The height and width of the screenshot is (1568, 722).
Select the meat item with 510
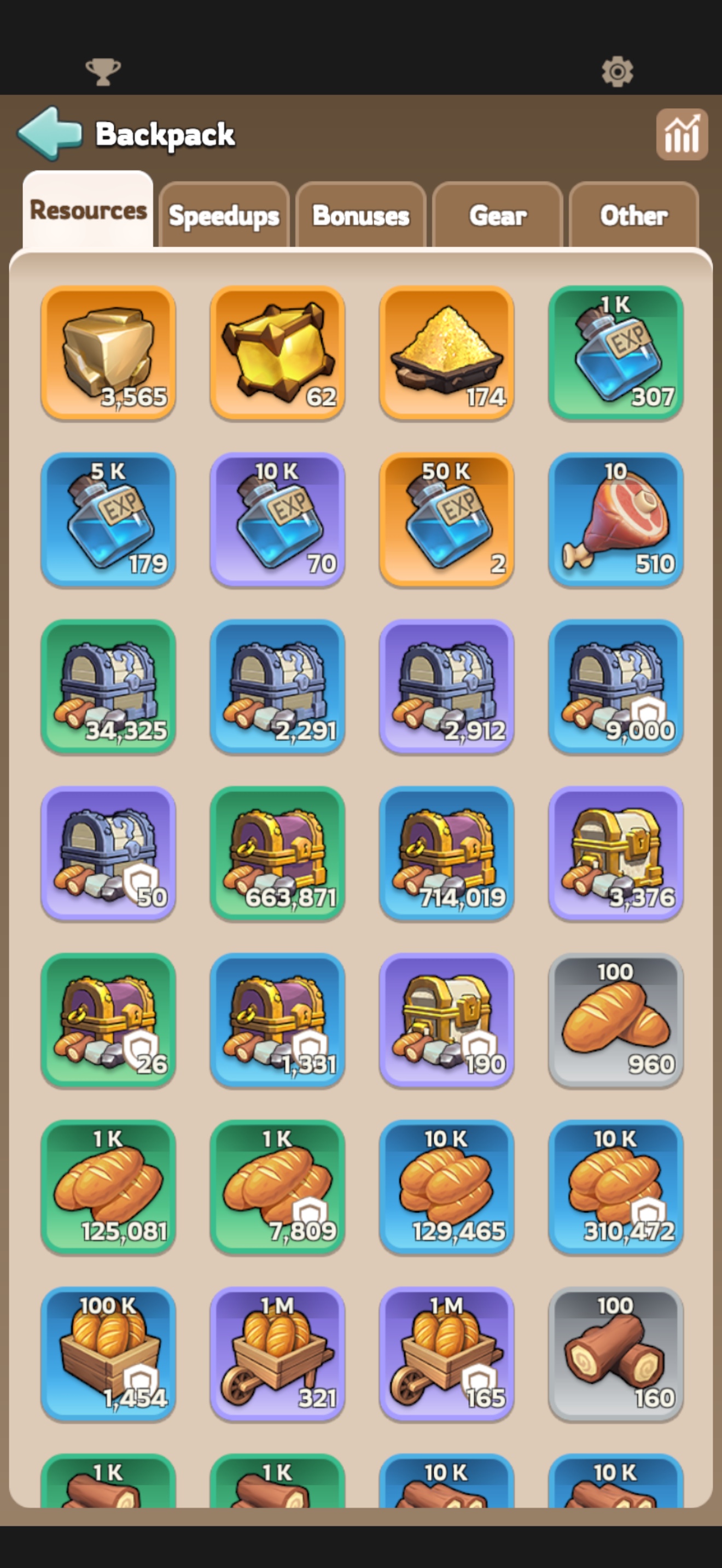[x=616, y=520]
